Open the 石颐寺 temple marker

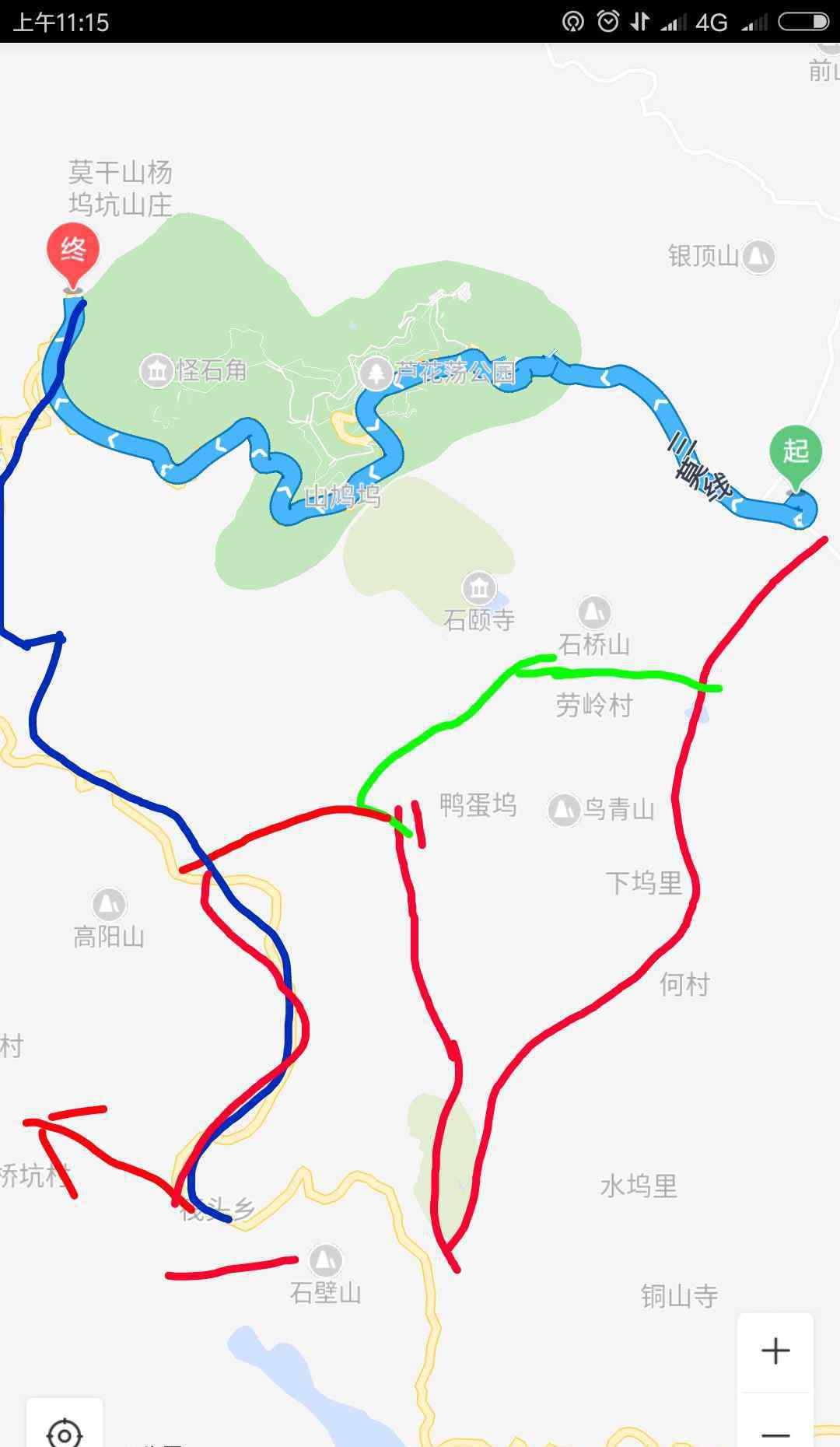coord(479,589)
